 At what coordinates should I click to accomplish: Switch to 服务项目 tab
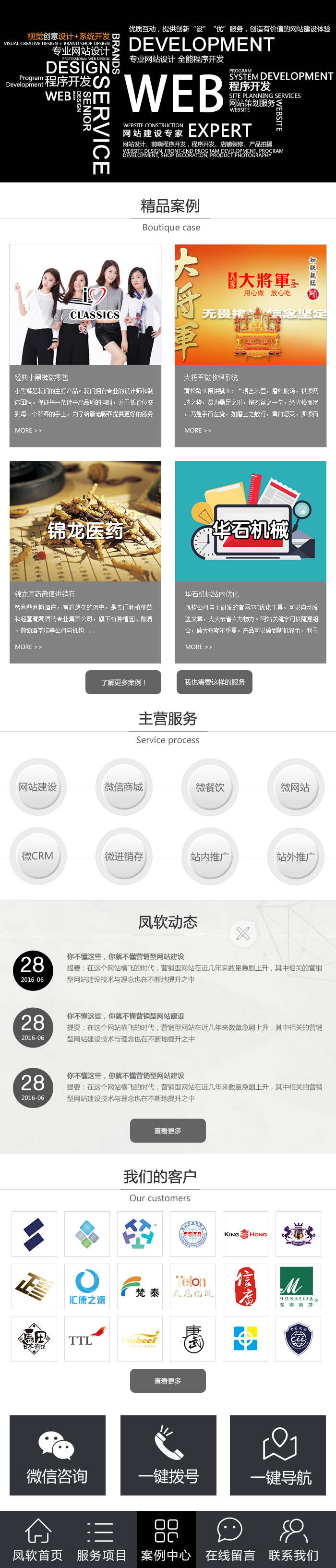coord(102,1539)
